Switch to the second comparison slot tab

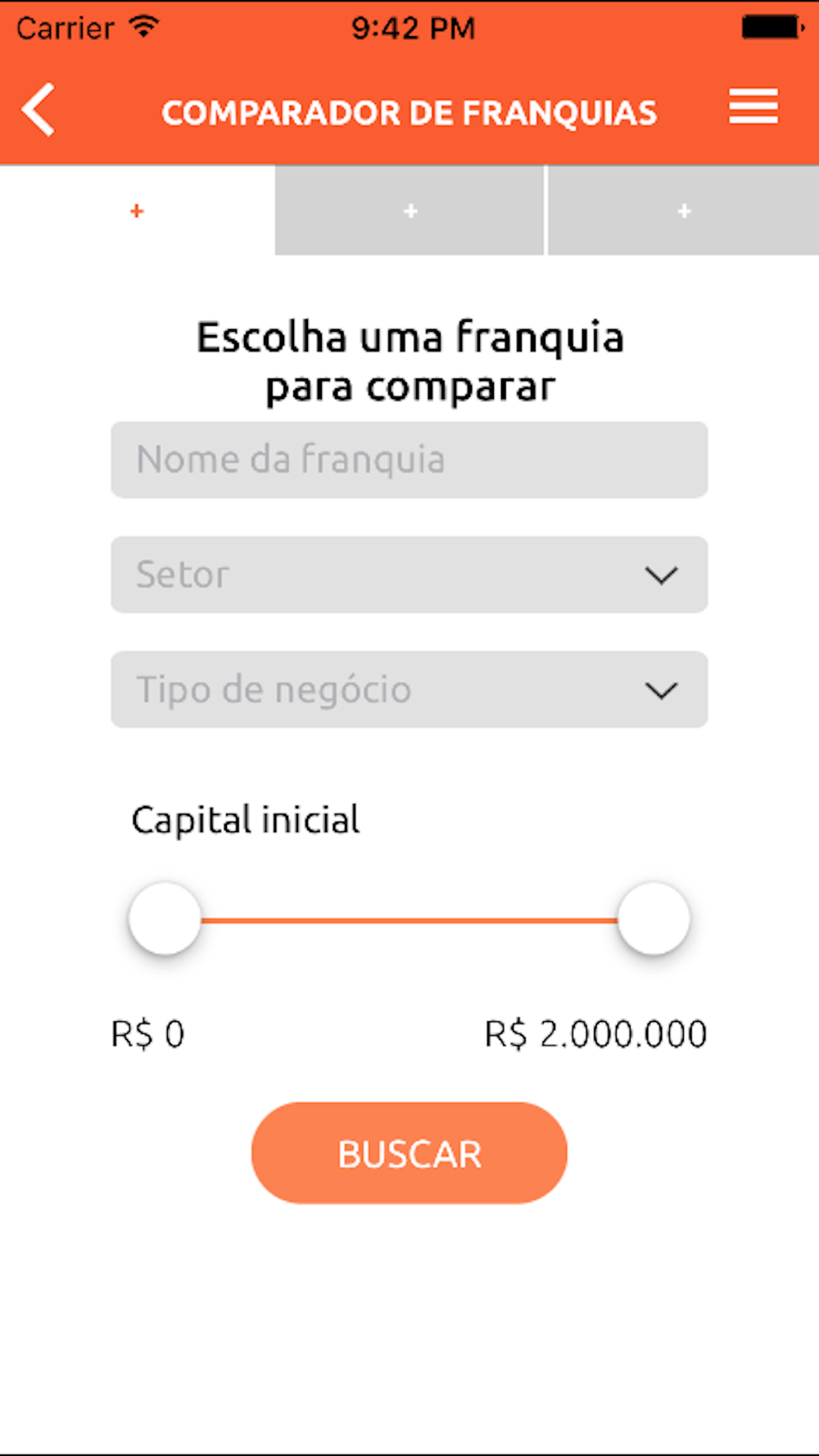point(410,211)
